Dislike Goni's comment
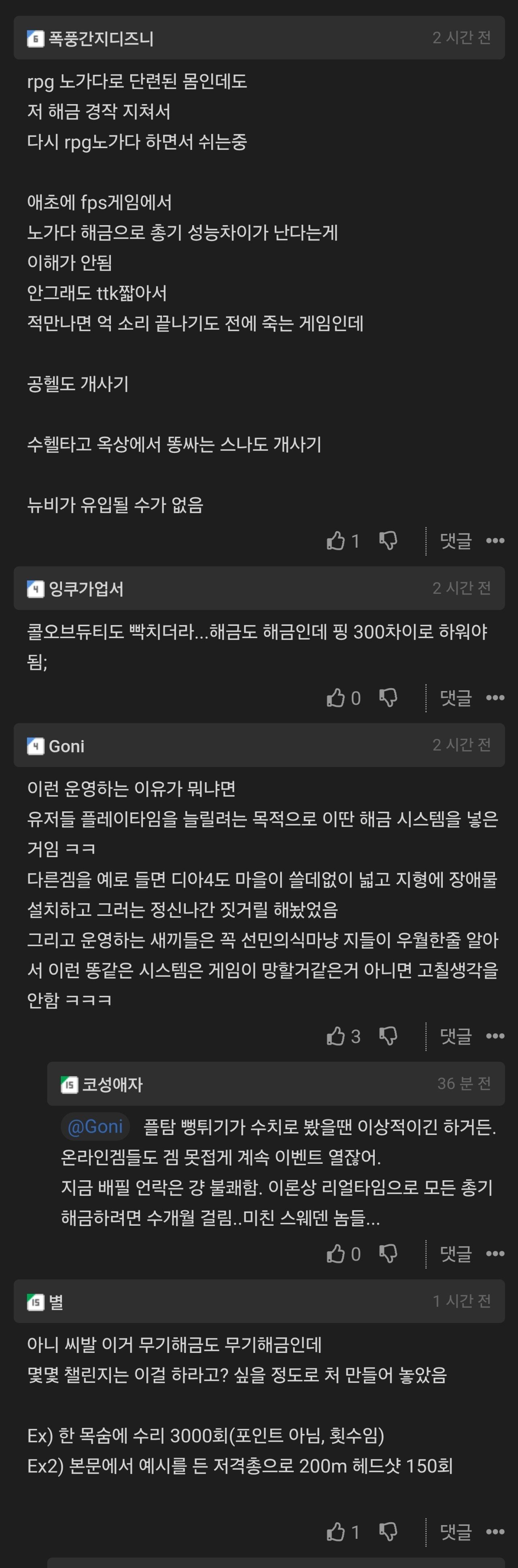The width and height of the screenshot is (518, 1568). point(388,1036)
